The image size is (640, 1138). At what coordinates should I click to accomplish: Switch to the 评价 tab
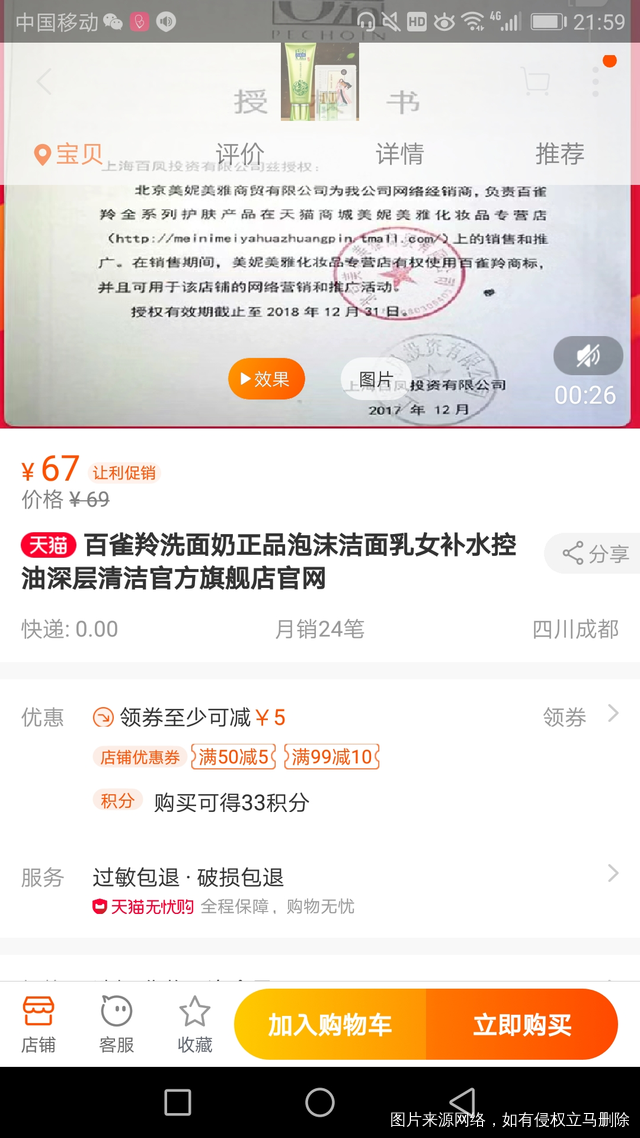point(240,154)
